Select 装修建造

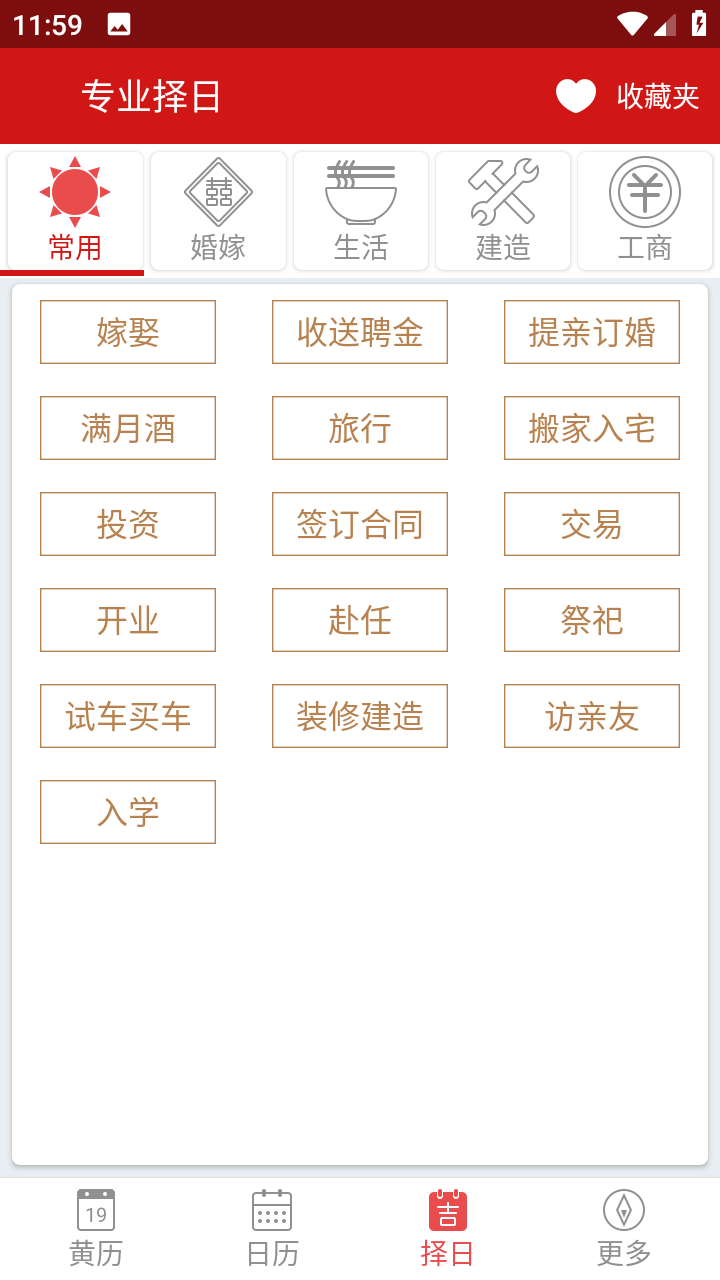(x=360, y=716)
